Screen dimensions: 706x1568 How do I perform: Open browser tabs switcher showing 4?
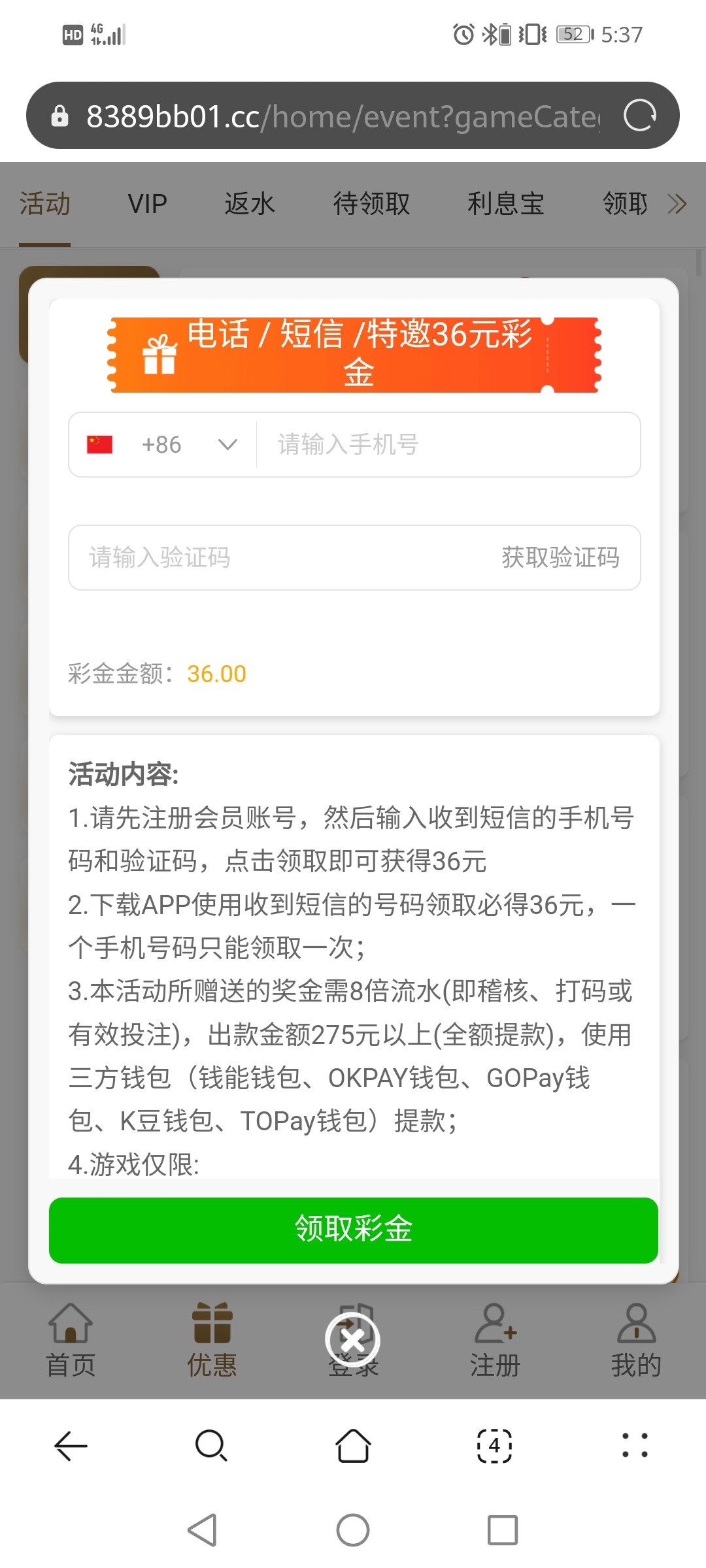click(494, 1445)
